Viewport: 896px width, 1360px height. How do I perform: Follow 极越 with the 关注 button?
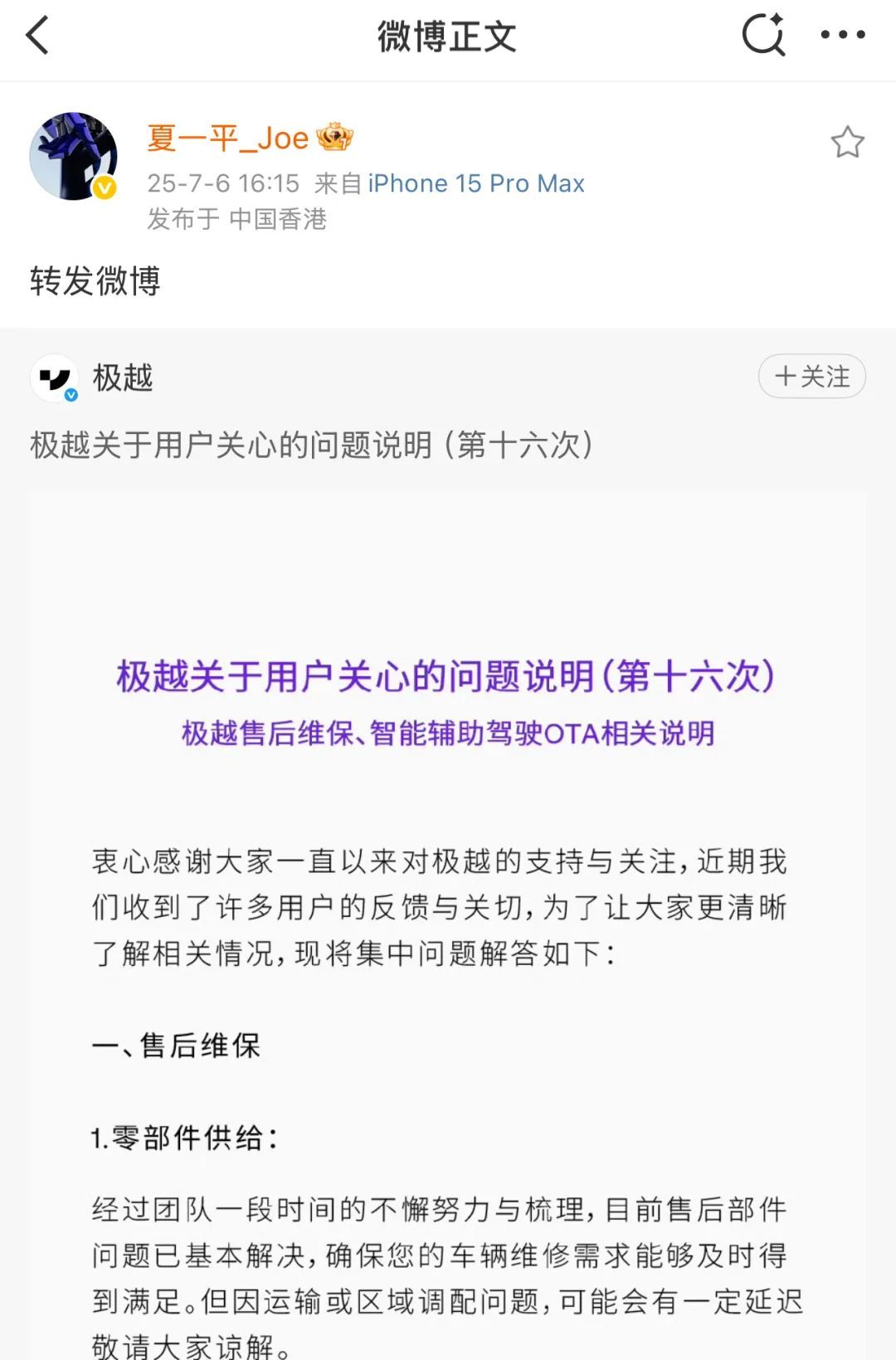pyautogui.click(x=811, y=377)
